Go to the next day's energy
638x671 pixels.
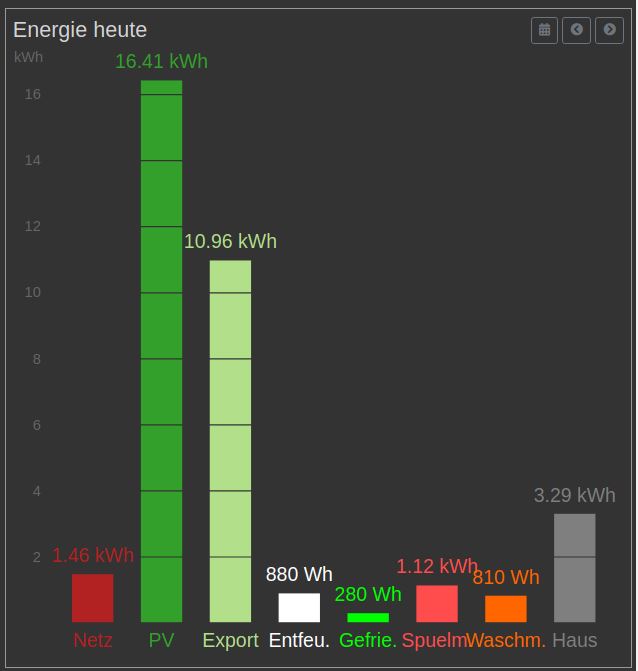(x=609, y=30)
